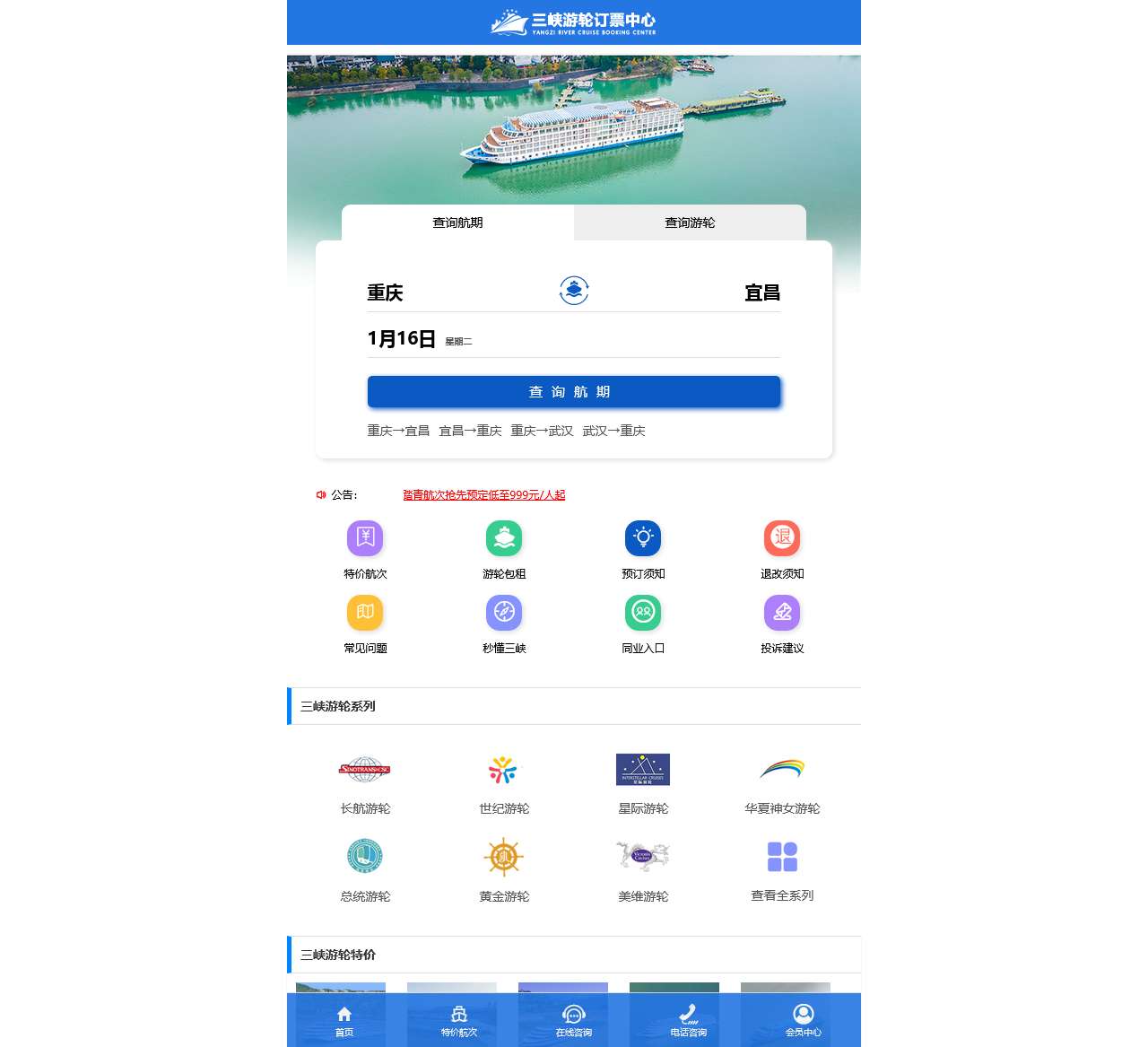Open 投诉建议 feedback
1148x1047 pixels.
782,613
